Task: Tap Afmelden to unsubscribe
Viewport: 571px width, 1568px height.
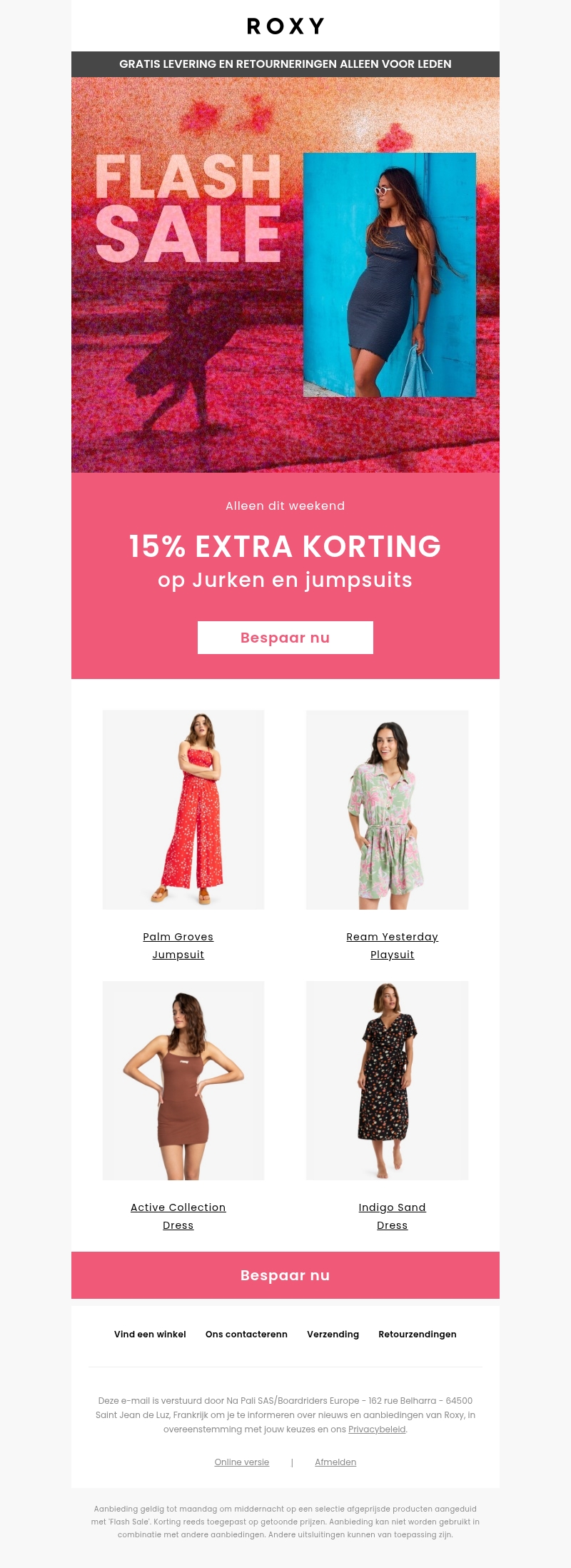Action: 335,1462
